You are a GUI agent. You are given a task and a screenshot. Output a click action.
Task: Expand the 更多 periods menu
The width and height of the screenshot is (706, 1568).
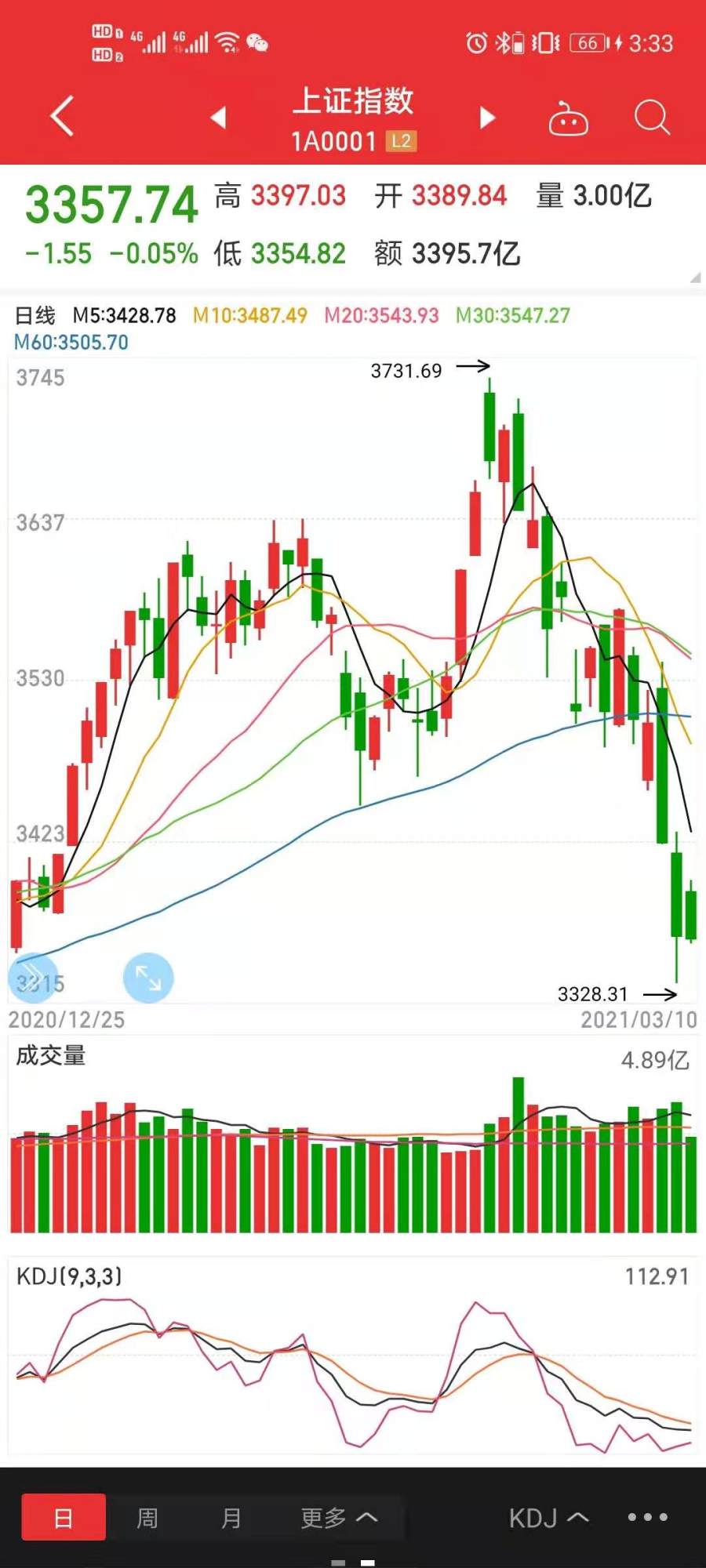[339, 1518]
